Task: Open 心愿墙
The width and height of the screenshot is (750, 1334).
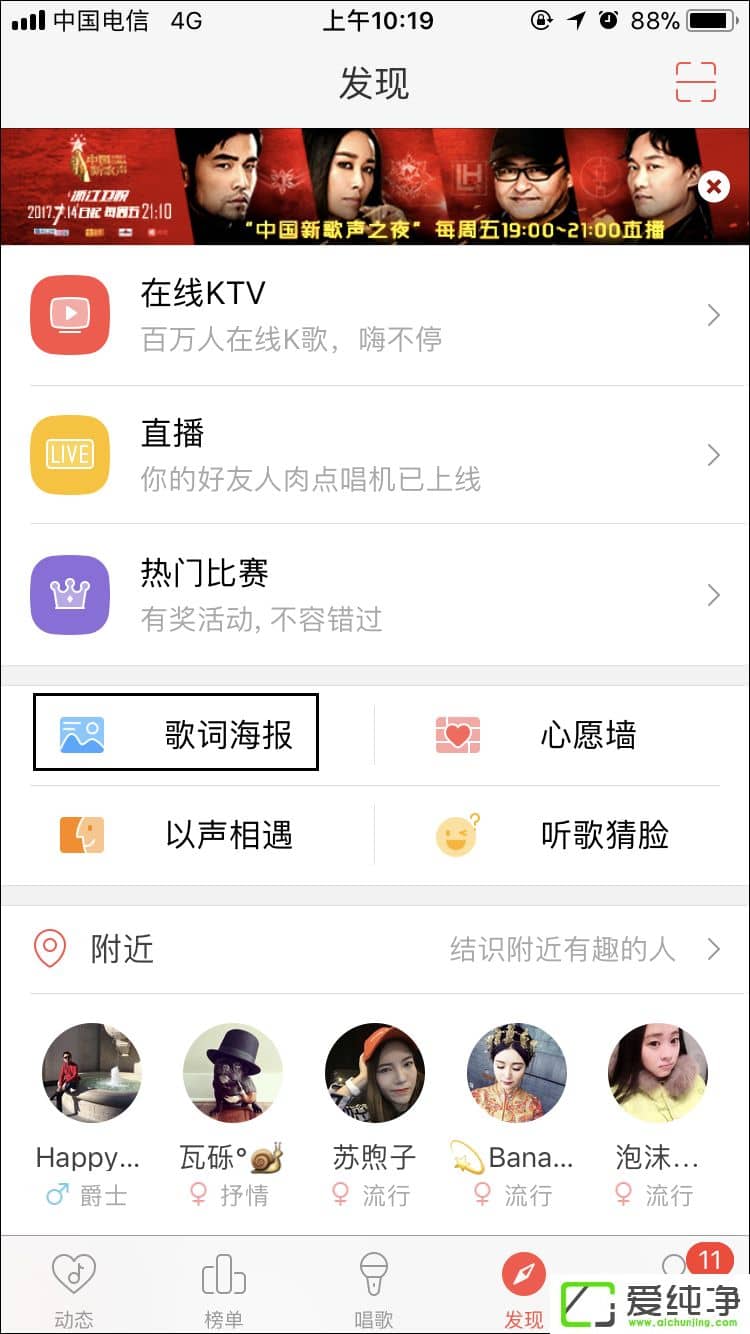Action: point(548,736)
